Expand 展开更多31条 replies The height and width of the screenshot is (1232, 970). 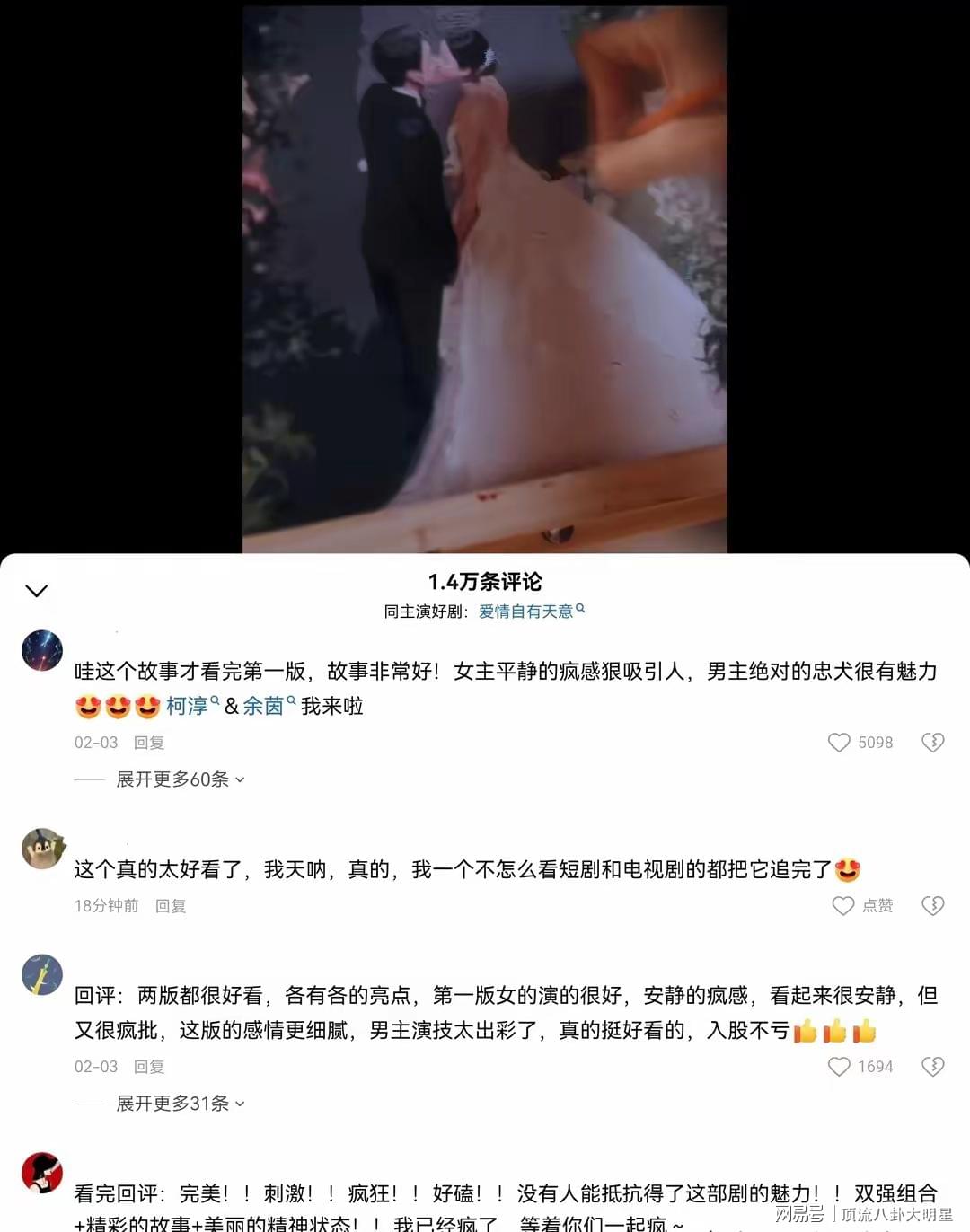click(180, 1104)
